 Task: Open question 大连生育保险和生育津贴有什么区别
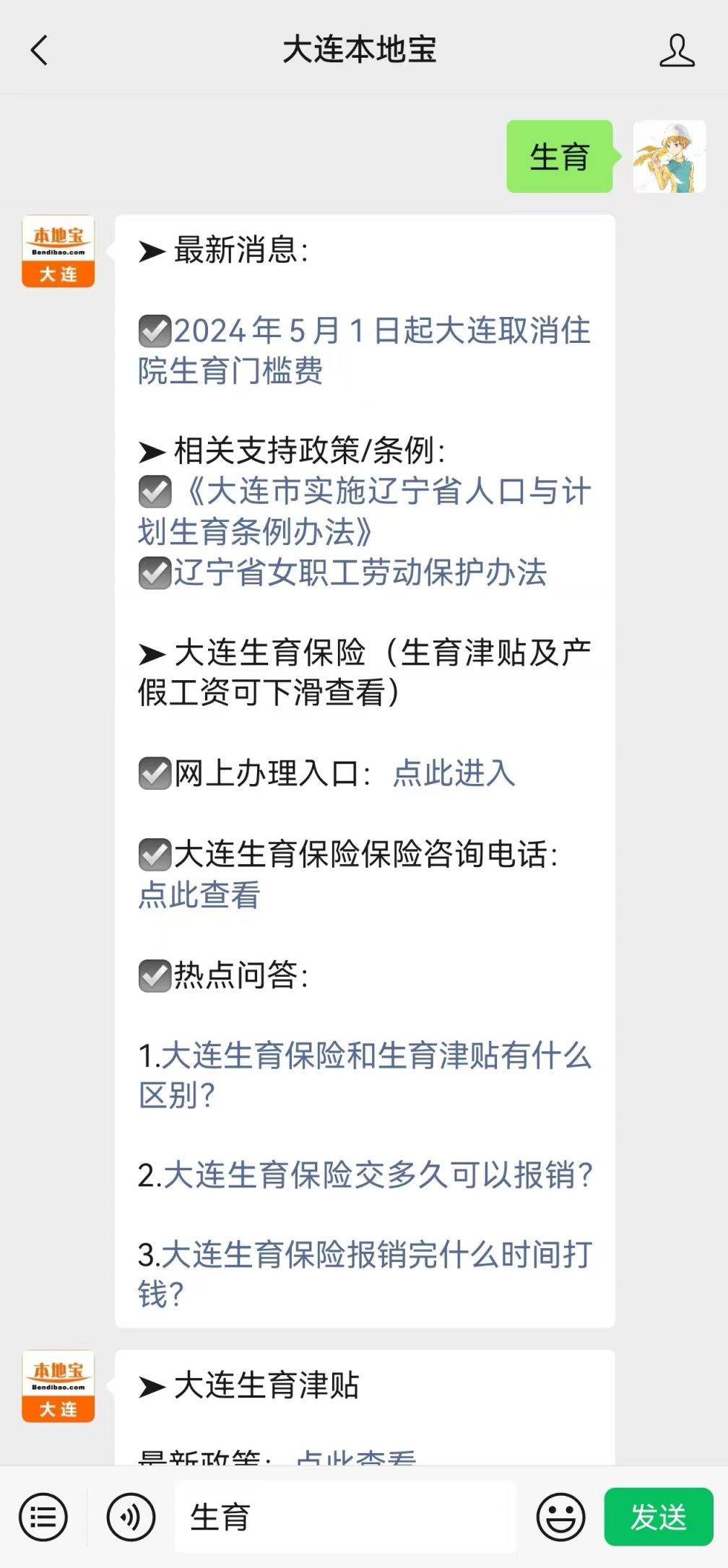(x=365, y=1075)
